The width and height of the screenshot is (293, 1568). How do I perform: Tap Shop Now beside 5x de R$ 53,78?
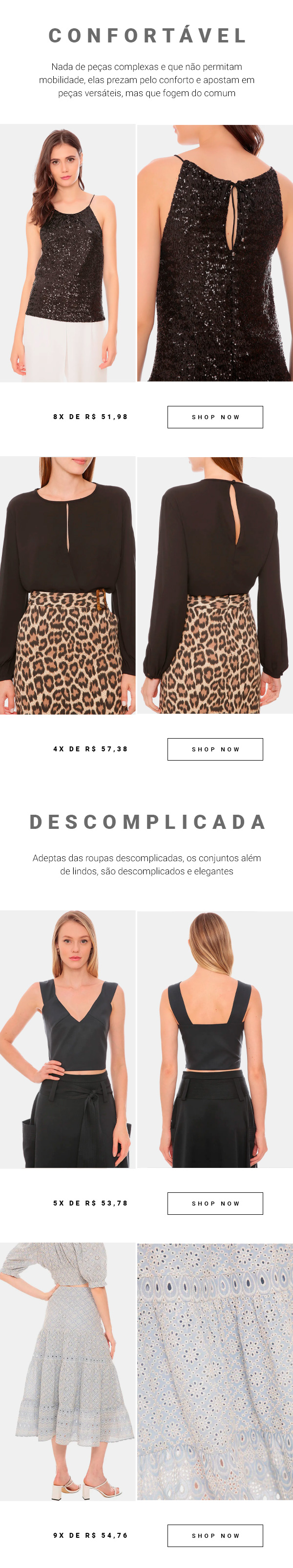pyautogui.click(x=215, y=1204)
